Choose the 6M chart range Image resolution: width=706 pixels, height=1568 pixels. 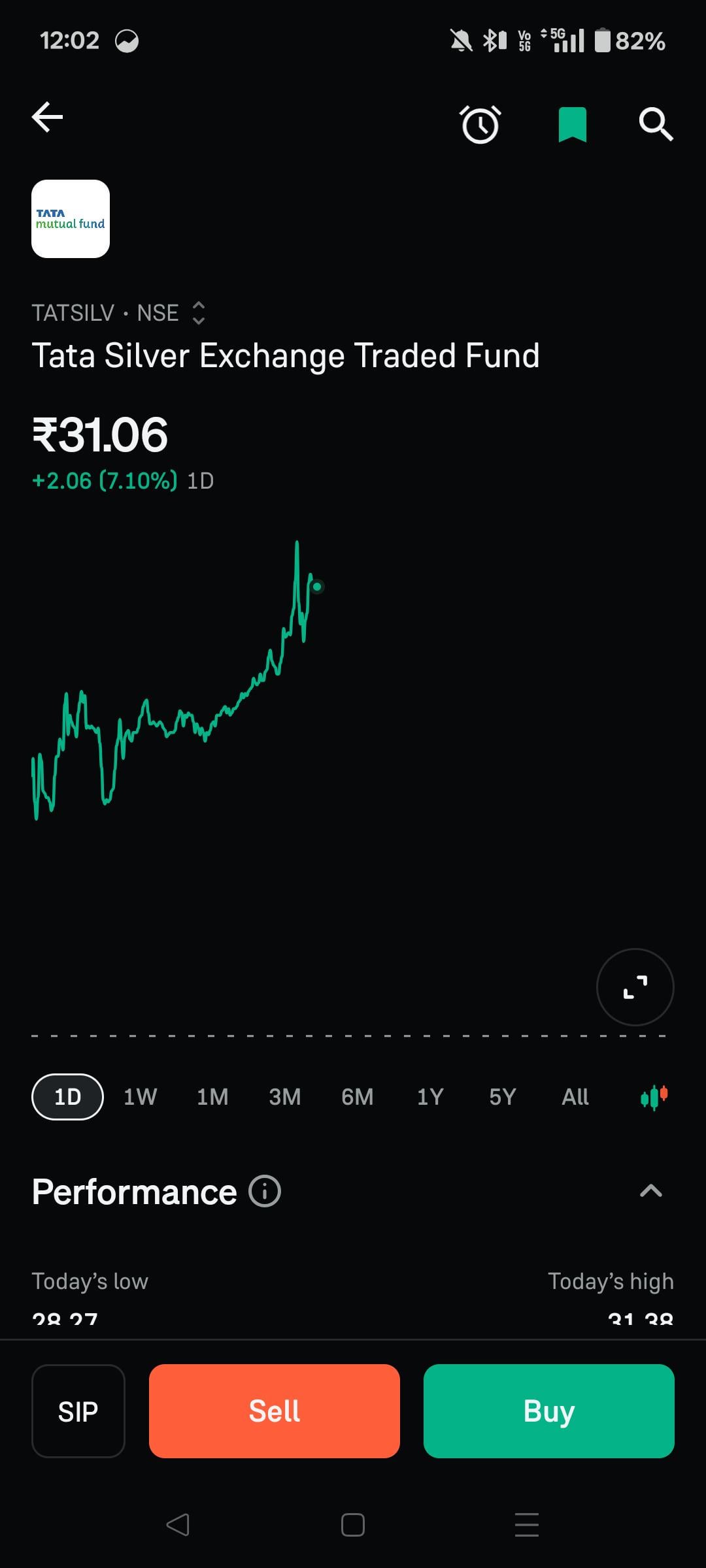click(358, 1097)
